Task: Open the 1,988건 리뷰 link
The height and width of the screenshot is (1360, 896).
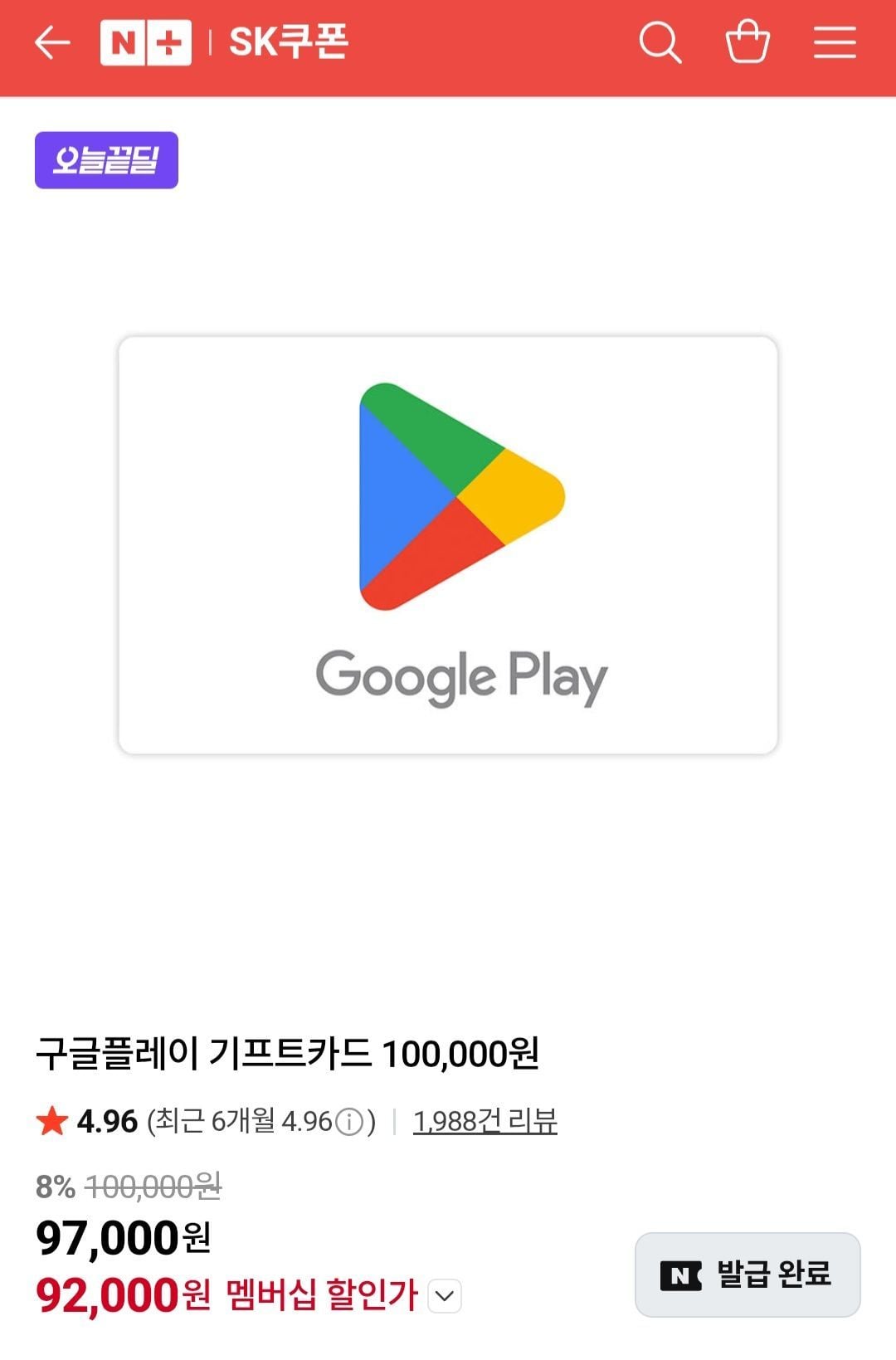Action: pos(485,1122)
